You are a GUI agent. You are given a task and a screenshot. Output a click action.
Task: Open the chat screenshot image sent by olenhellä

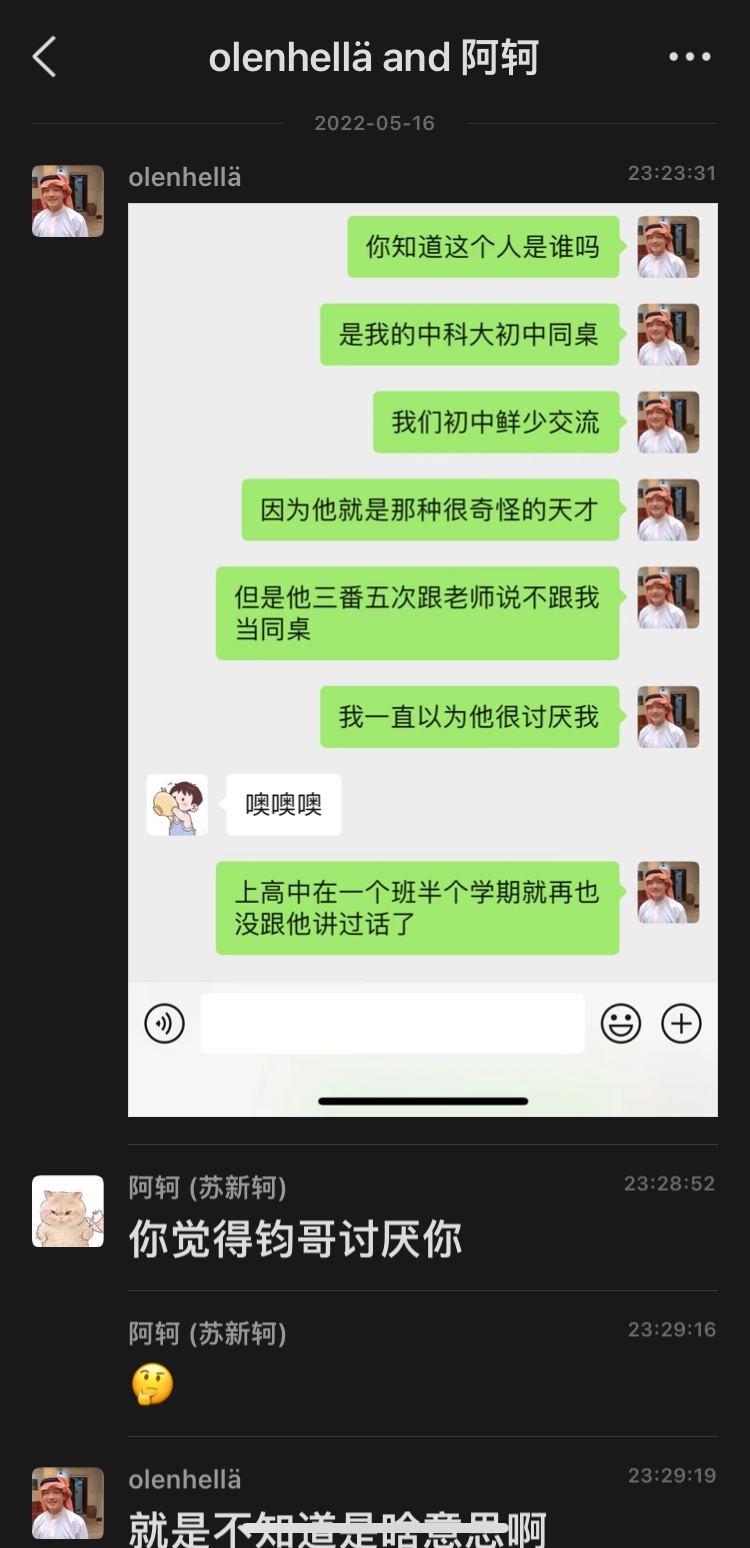422,659
